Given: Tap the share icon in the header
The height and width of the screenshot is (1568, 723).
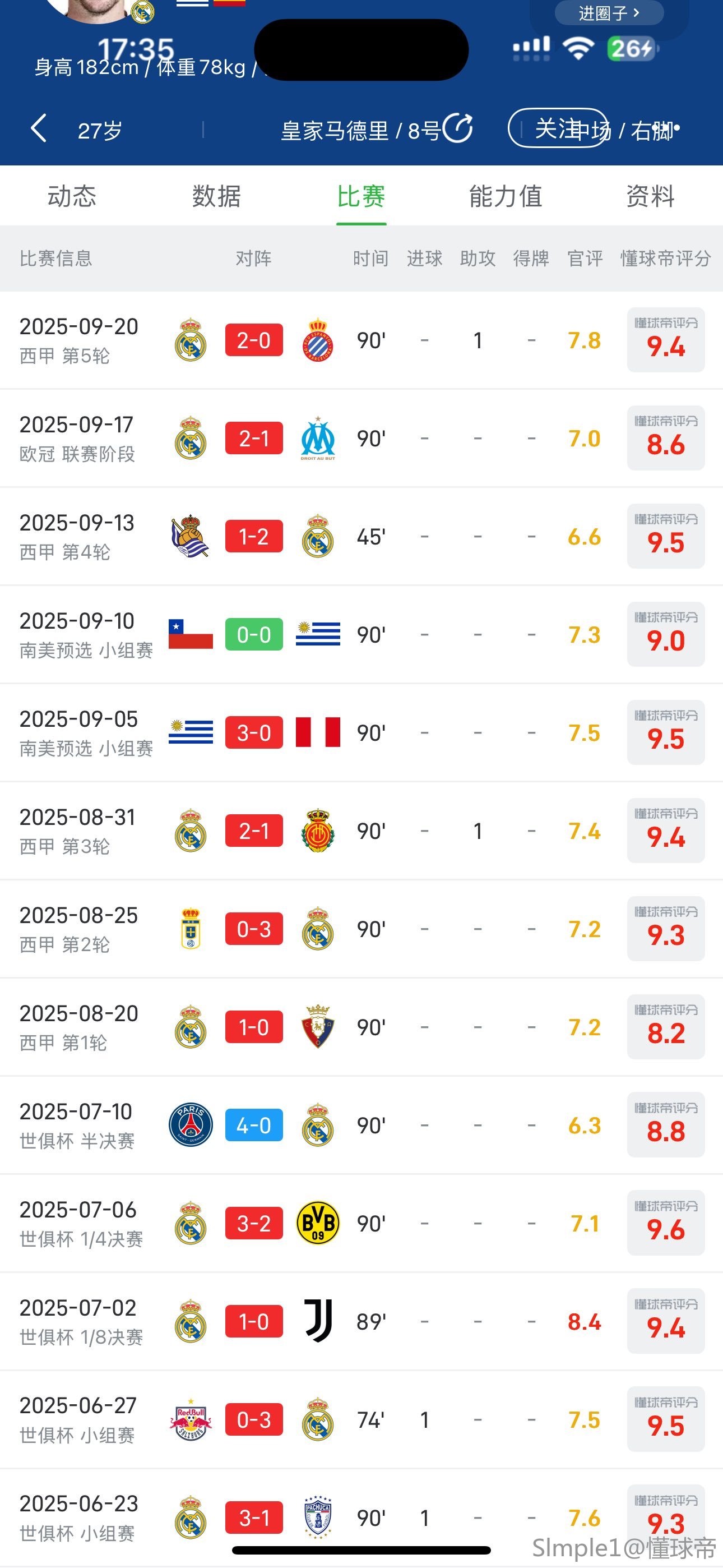Looking at the screenshot, I should click(x=458, y=128).
